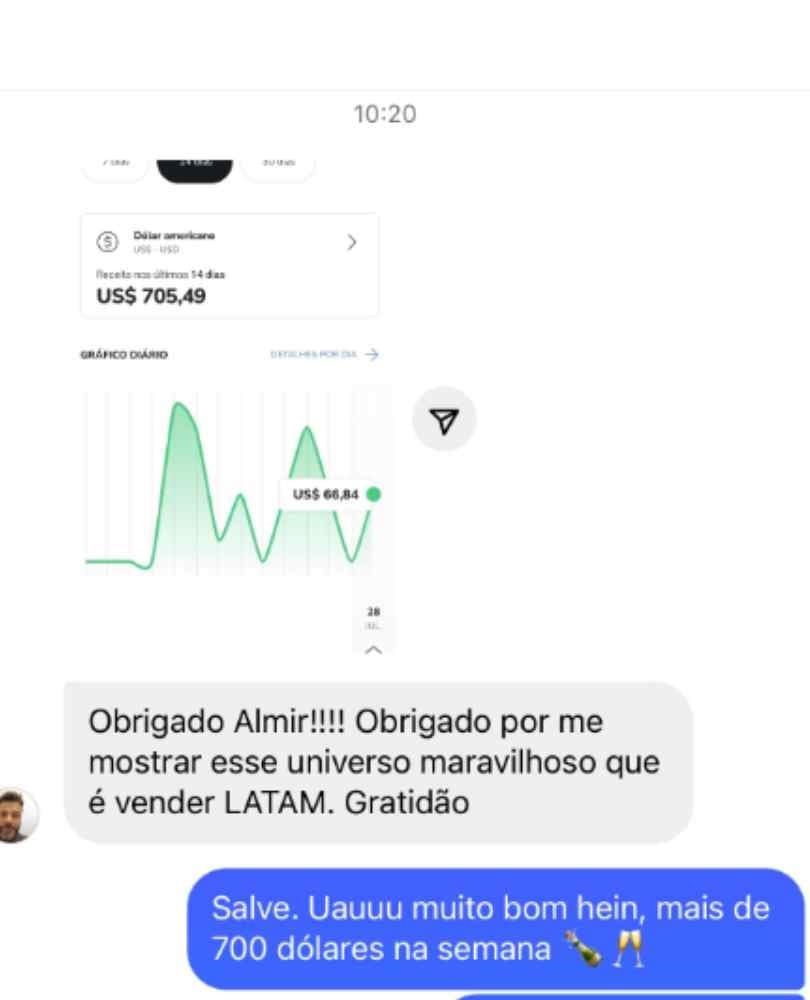Collapse the panel with the upward chevron

coord(372,648)
